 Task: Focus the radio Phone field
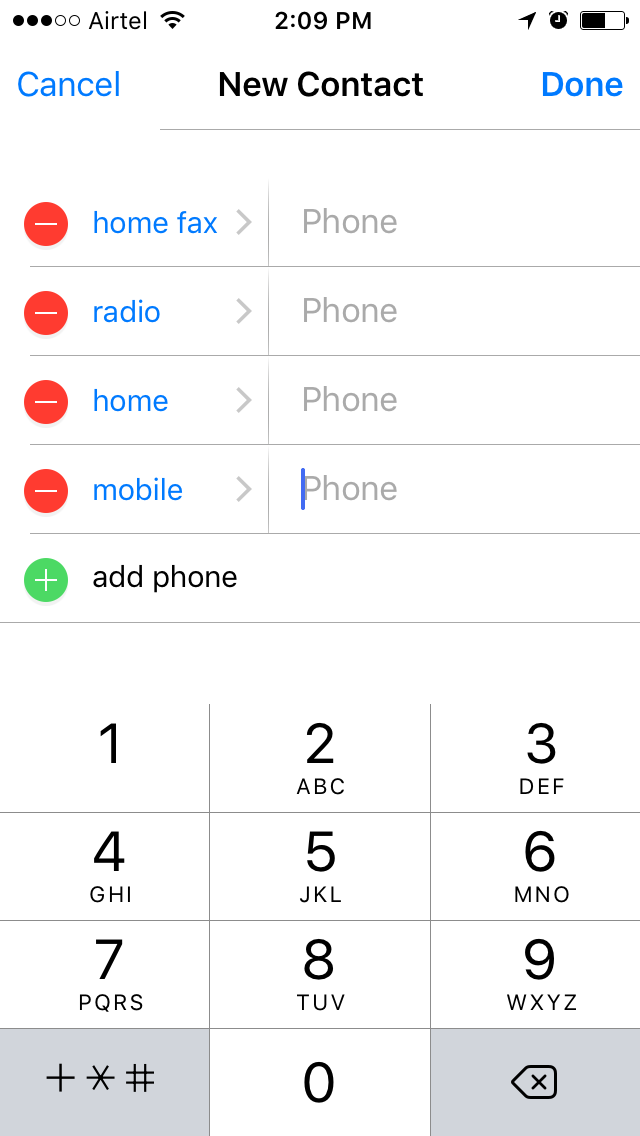click(x=454, y=312)
